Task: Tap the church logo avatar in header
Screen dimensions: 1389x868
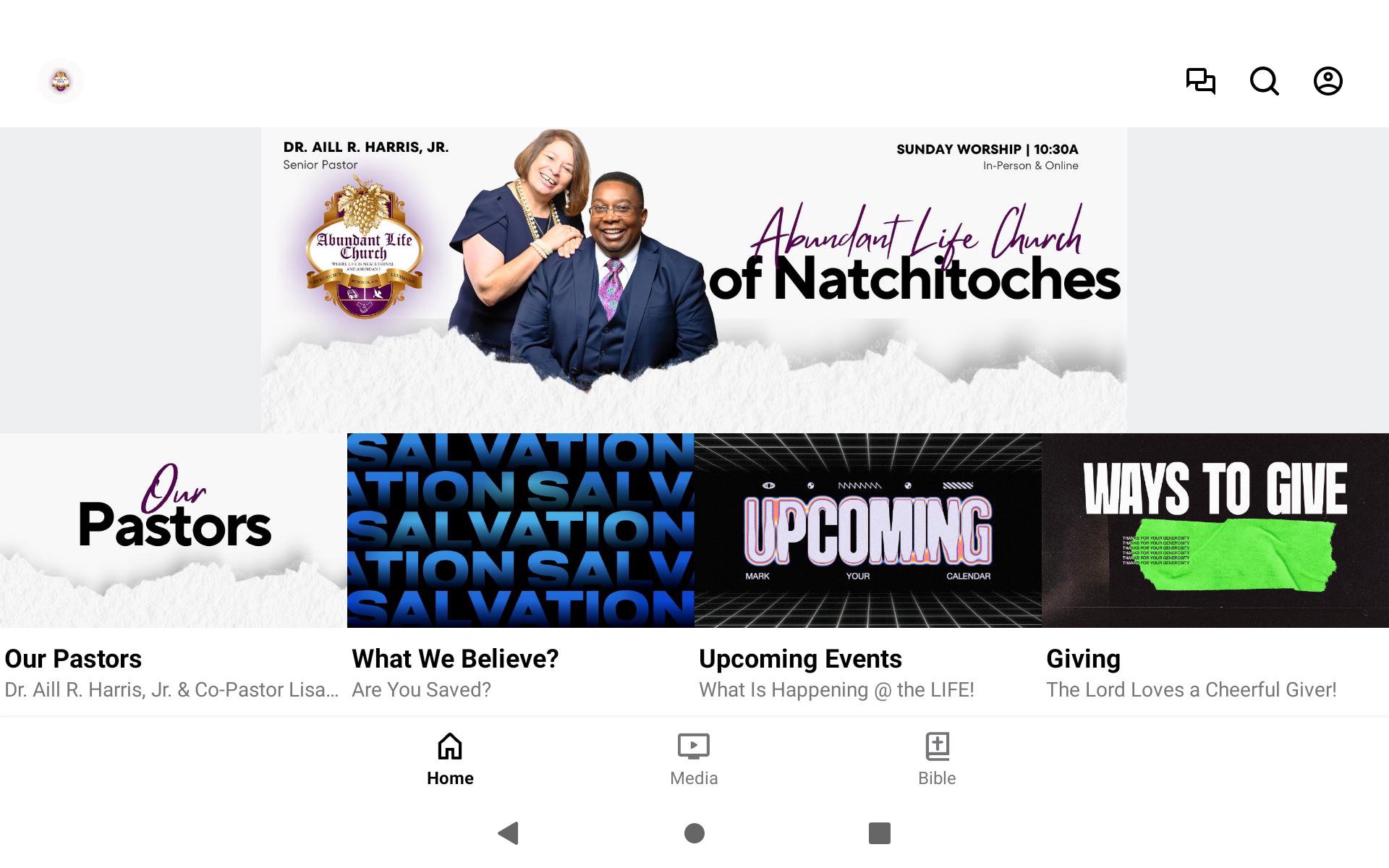Action: [x=61, y=81]
